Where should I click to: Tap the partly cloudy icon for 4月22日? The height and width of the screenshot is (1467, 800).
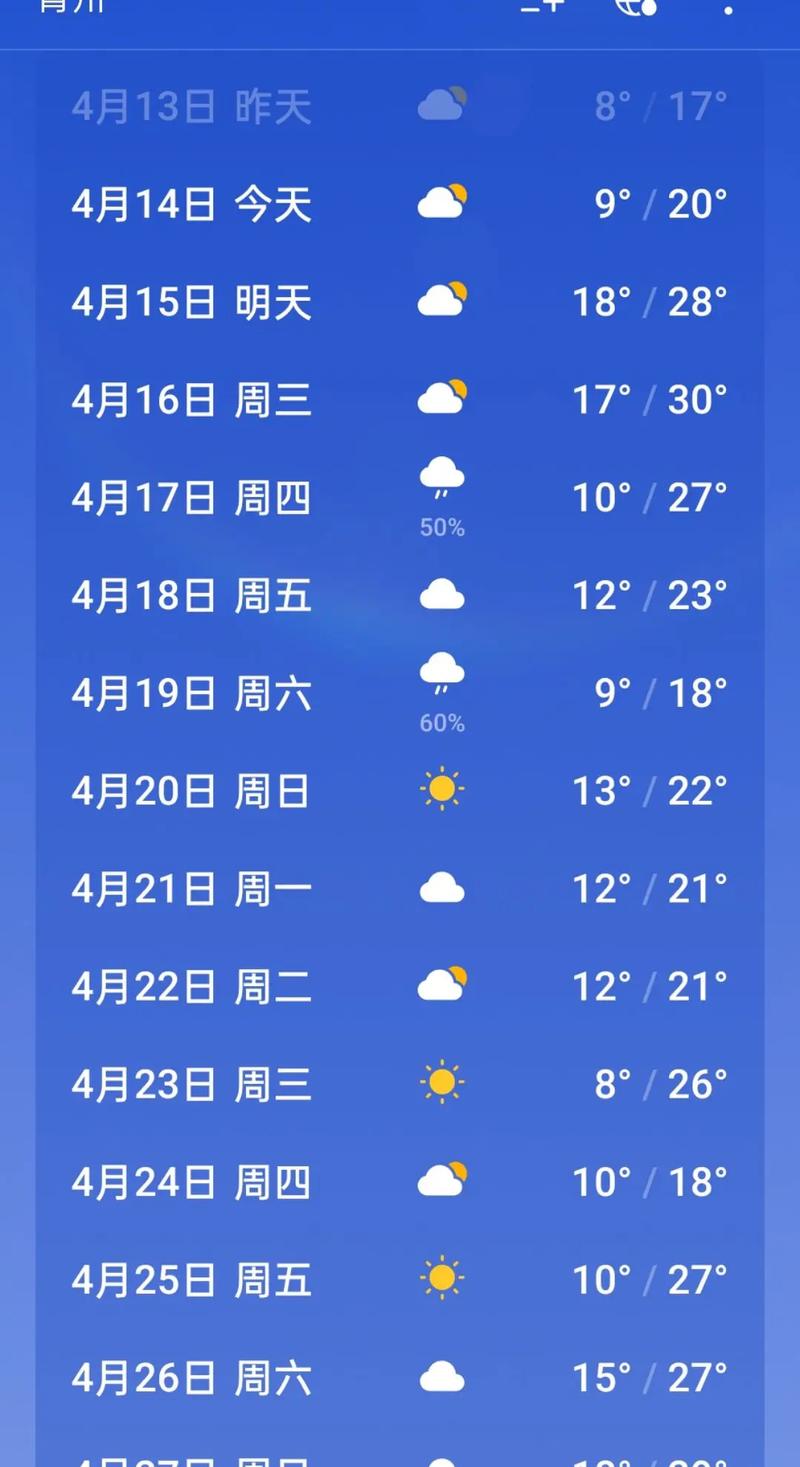[x=441, y=984]
